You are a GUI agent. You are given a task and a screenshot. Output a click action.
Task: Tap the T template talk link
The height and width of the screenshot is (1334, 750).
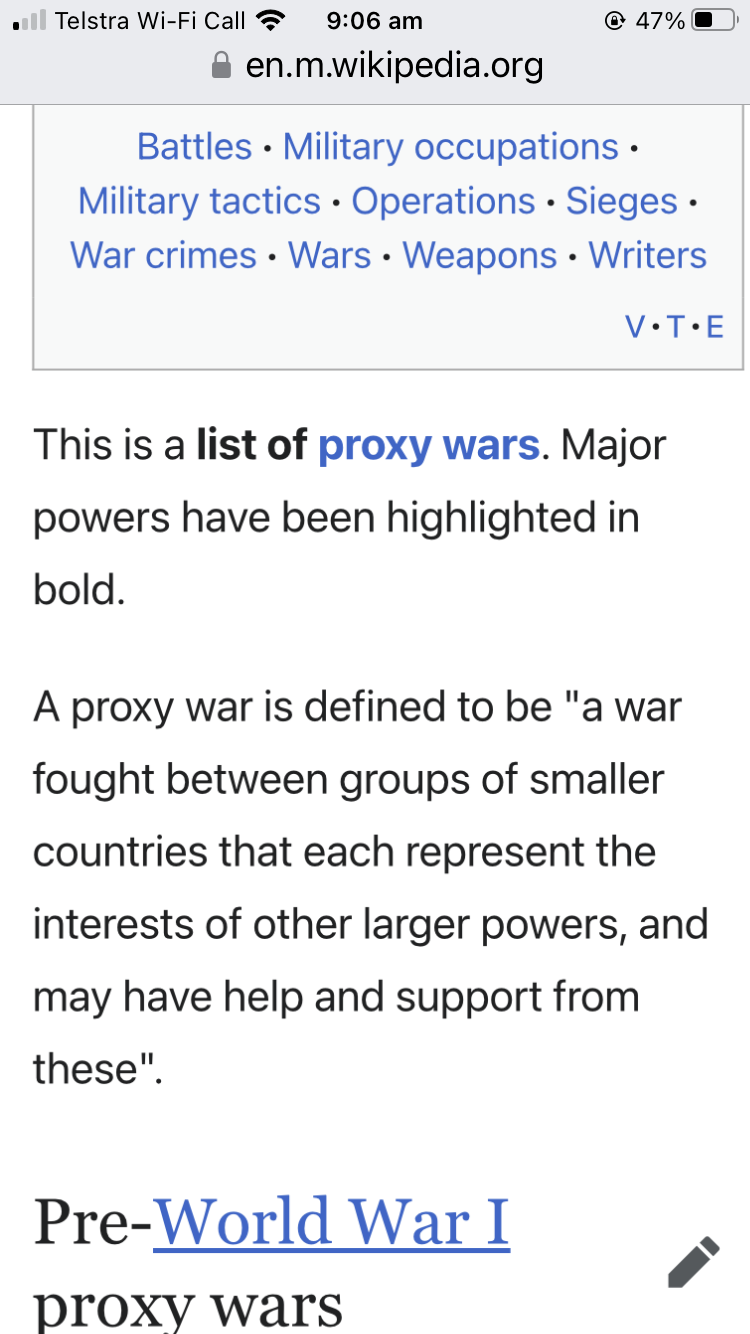(676, 326)
